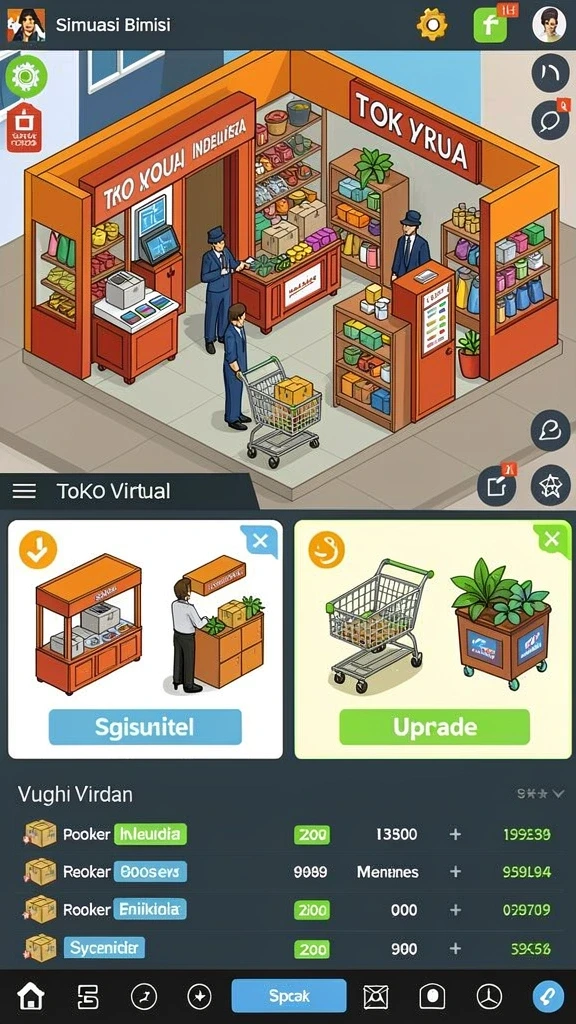Go to the Home tab
Image resolution: width=576 pixels, height=1024 pixels.
click(x=31, y=997)
